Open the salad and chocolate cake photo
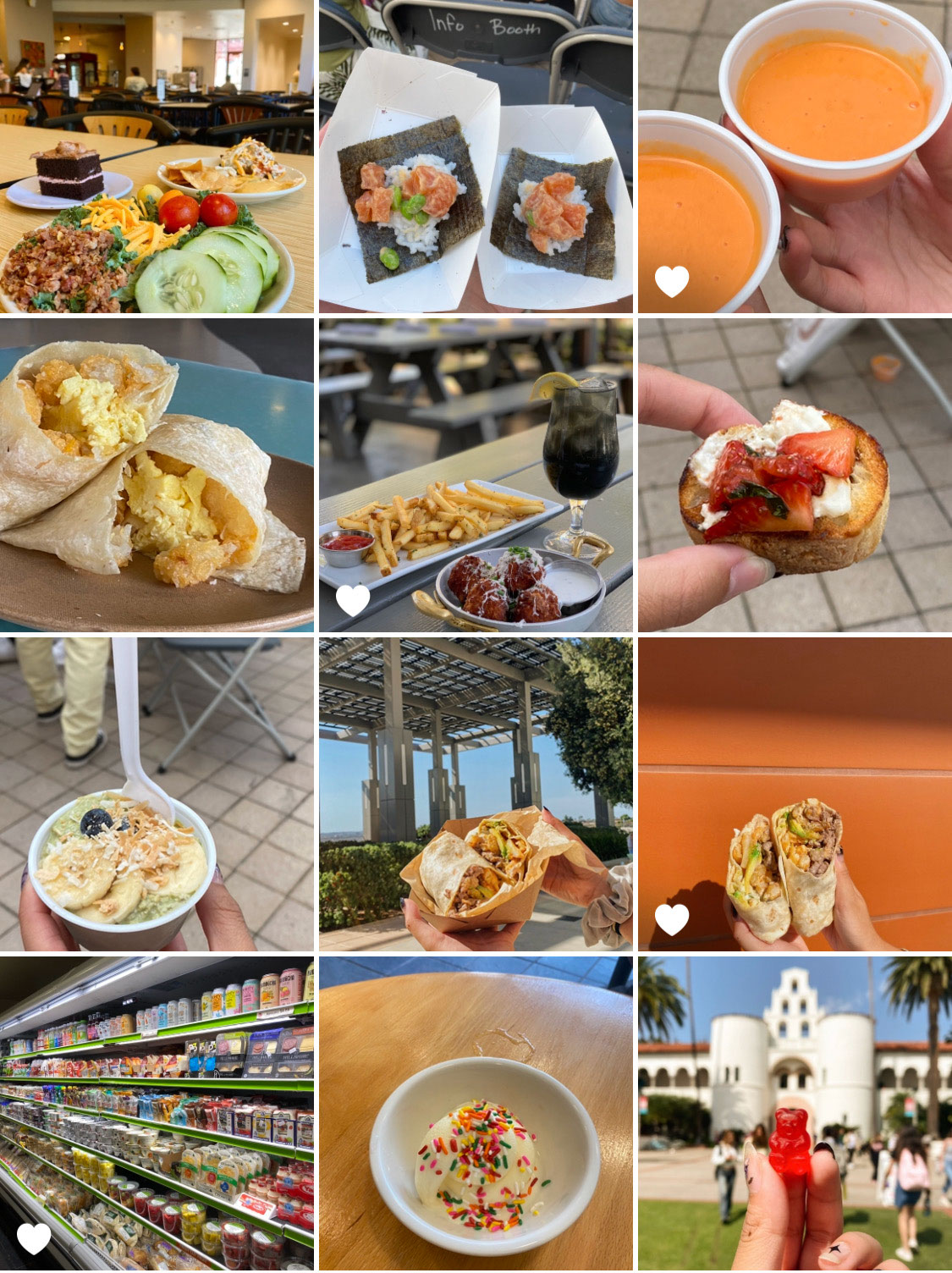952x1273 pixels. click(157, 157)
